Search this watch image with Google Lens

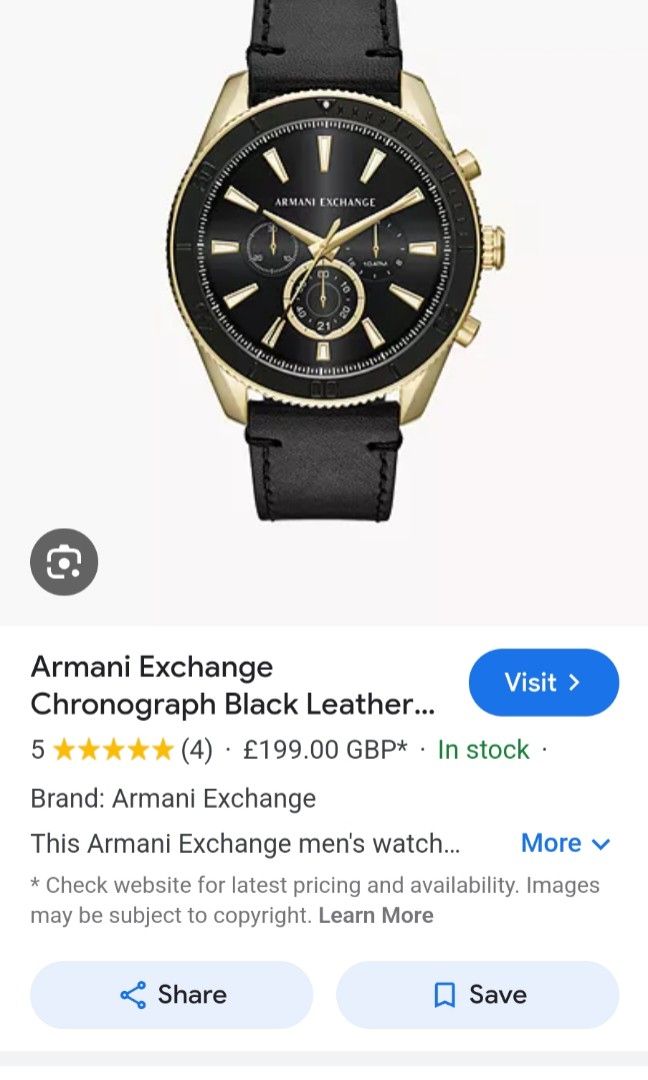pyautogui.click(x=64, y=562)
